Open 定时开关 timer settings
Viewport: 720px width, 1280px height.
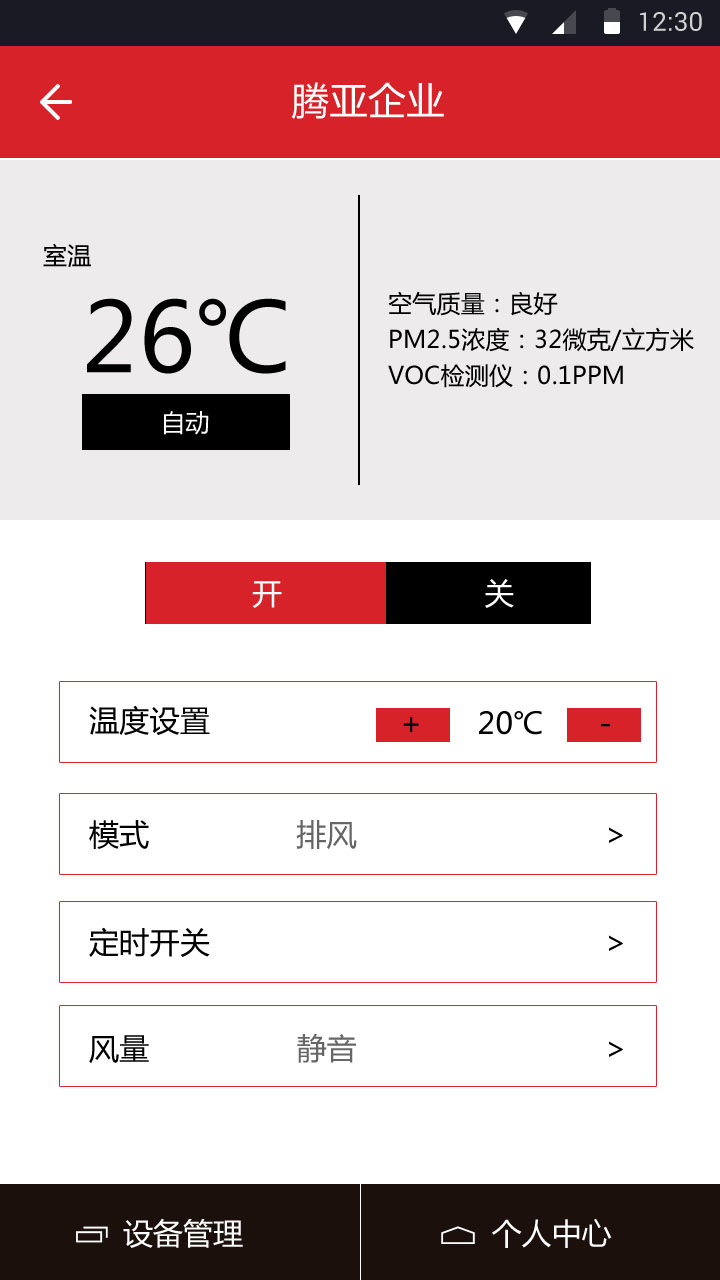click(358, 942)
